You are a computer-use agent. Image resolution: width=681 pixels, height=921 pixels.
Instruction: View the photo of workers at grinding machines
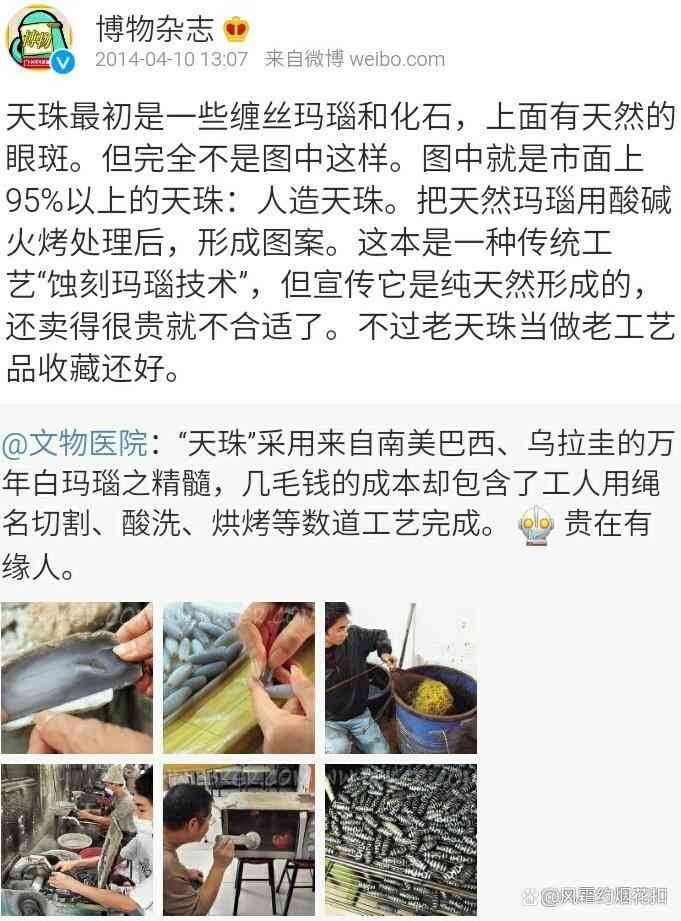77,838
